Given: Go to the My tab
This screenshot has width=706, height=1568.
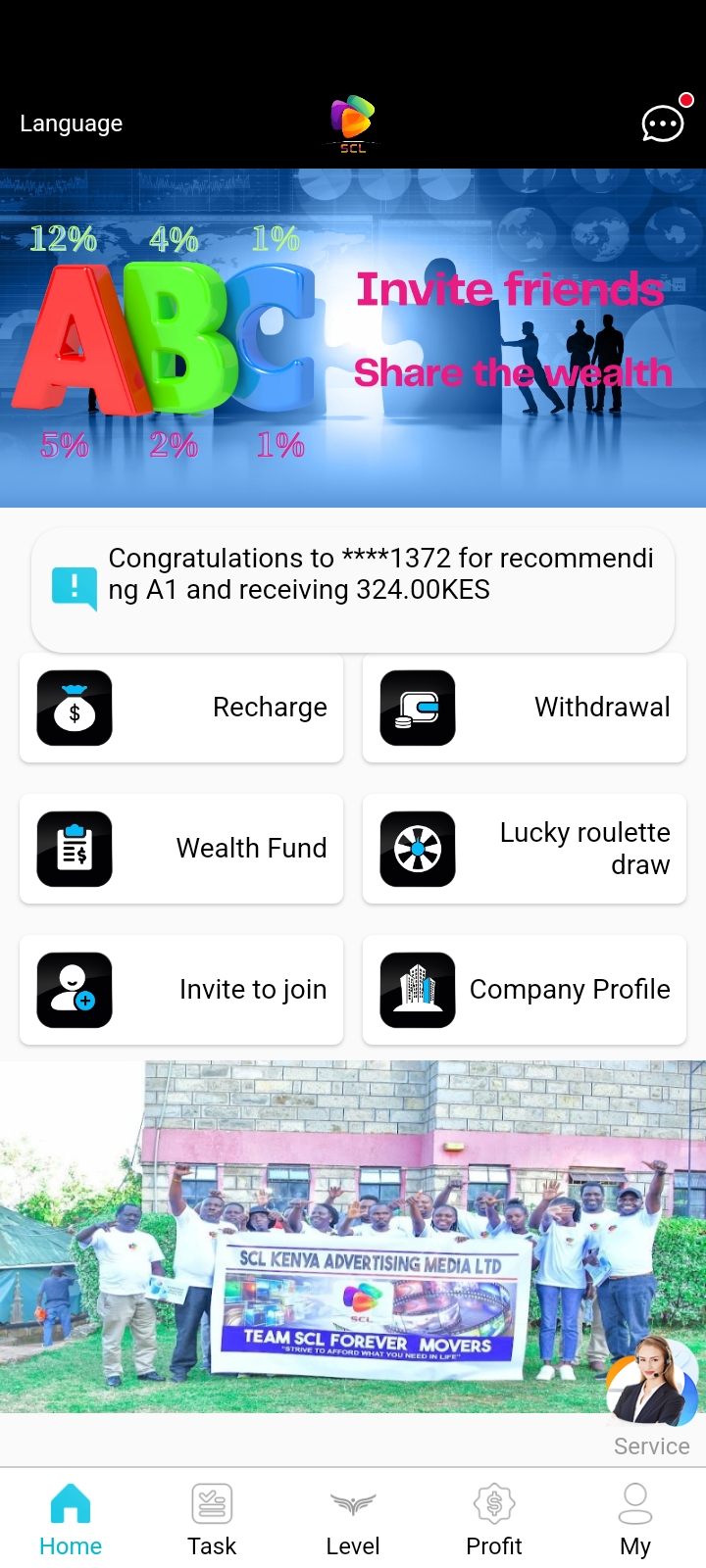Looking at the screenshot, I should click(635, 1519).
